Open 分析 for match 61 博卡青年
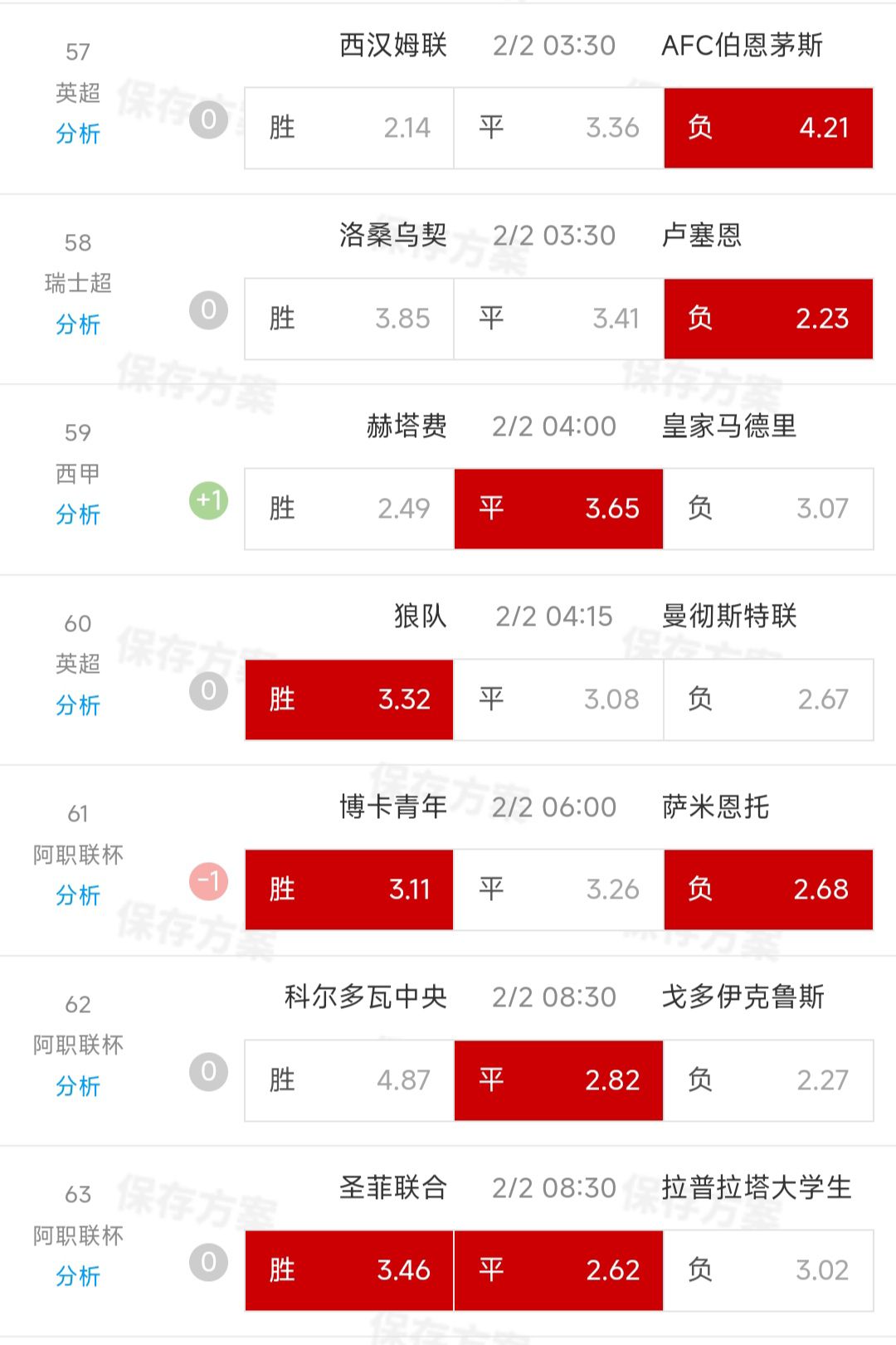This screenshot has height=1345, width=896. [x=77, y=894]
